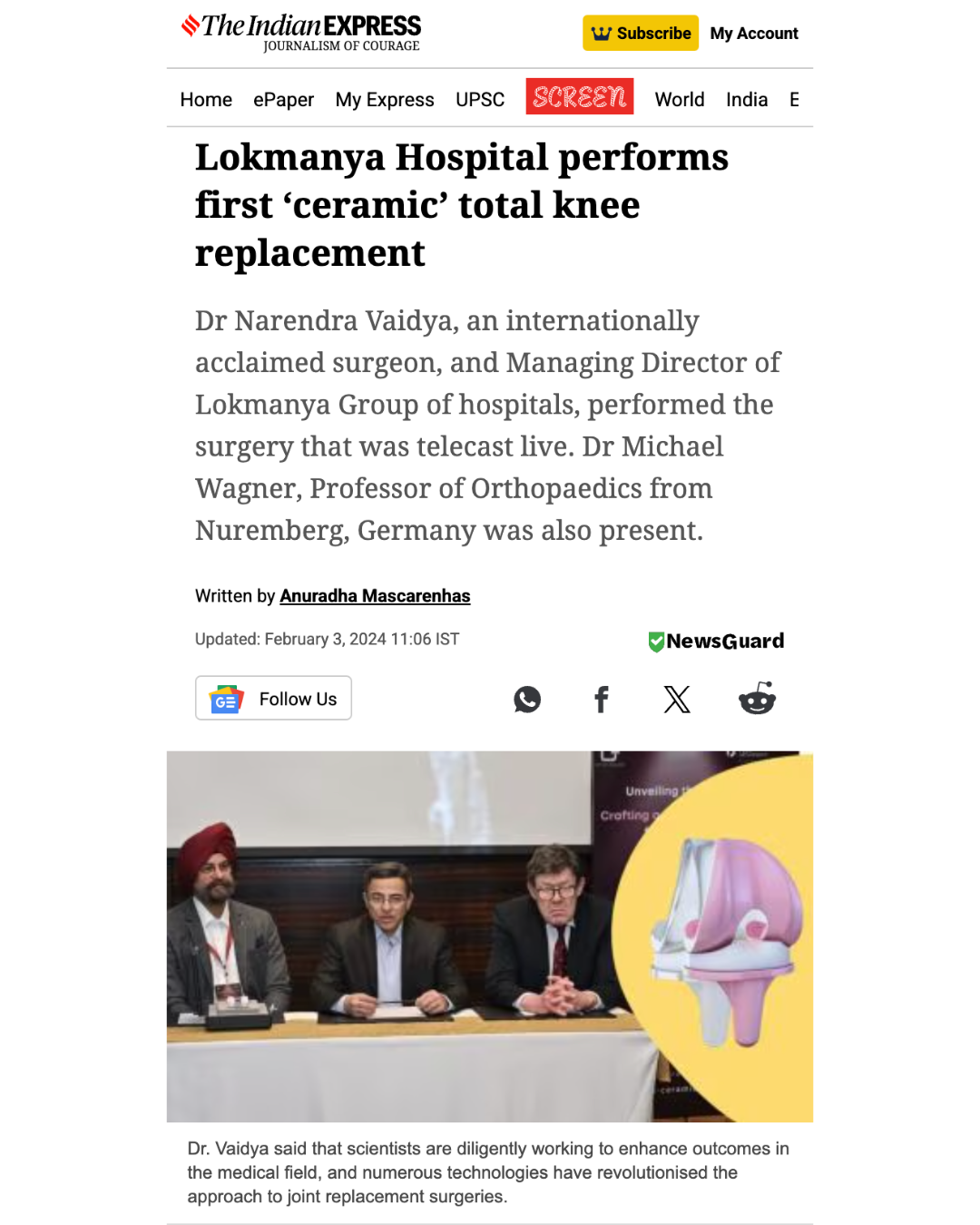Open the NewsGuard badge

[716, 642]
